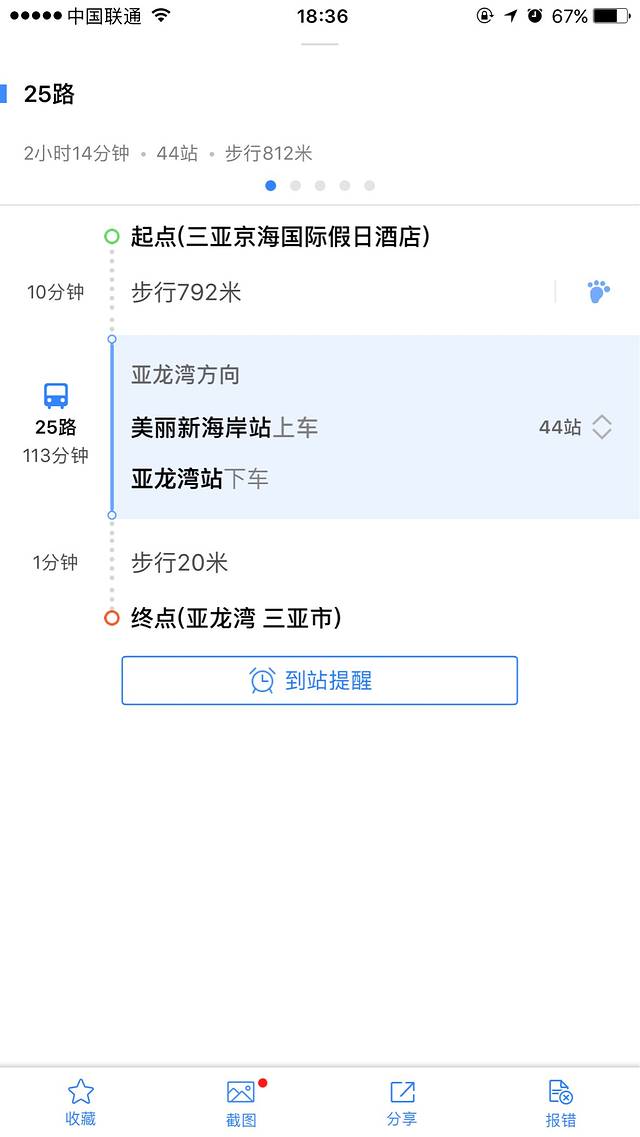The width and height of the screenshot is (640, 1137).
Task: Take a route 截图 screenshot
Action: click(241, 1102)
